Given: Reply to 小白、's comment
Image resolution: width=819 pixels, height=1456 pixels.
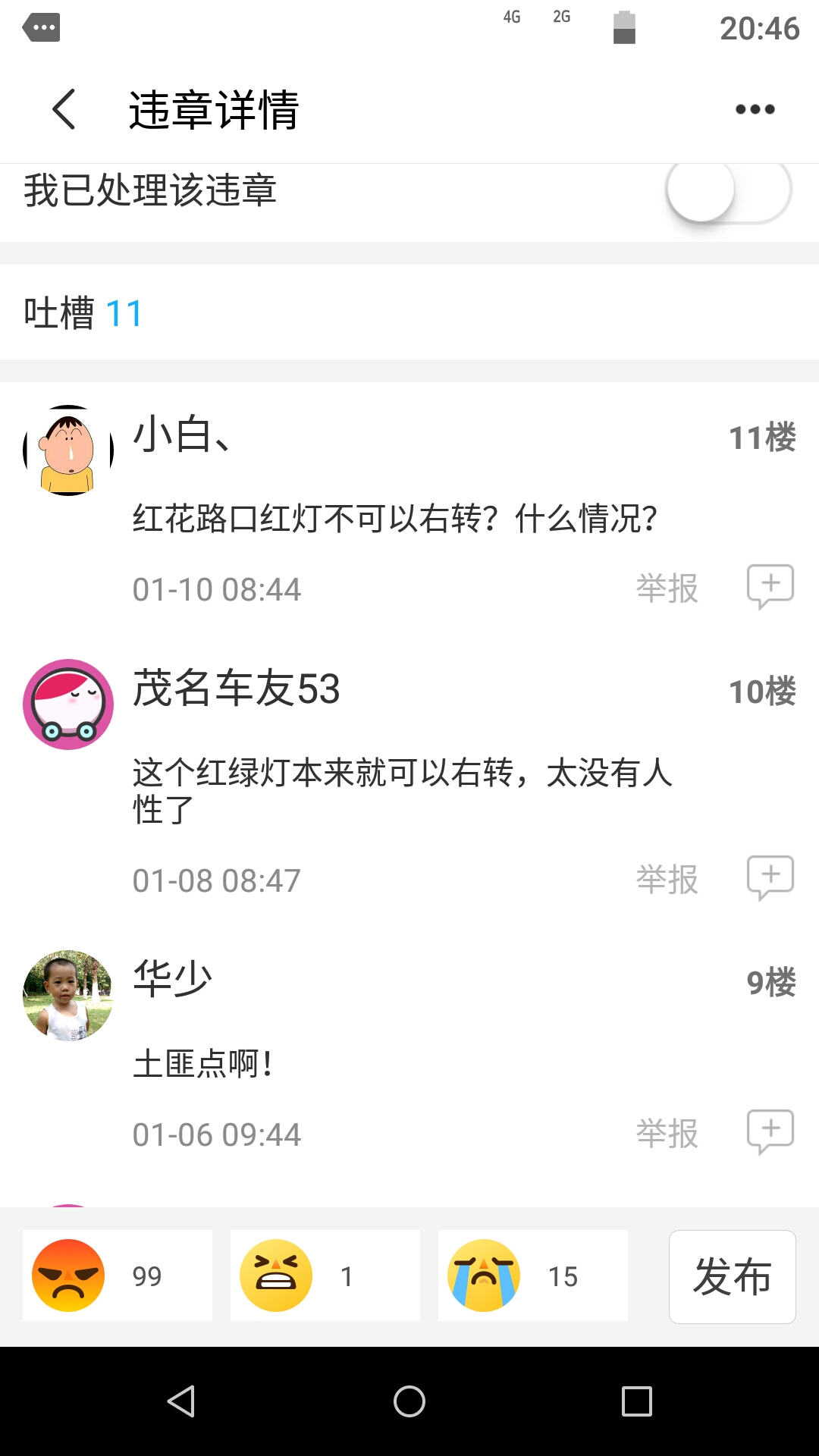Looking at the screenshot, I should [x=770, y=586].
